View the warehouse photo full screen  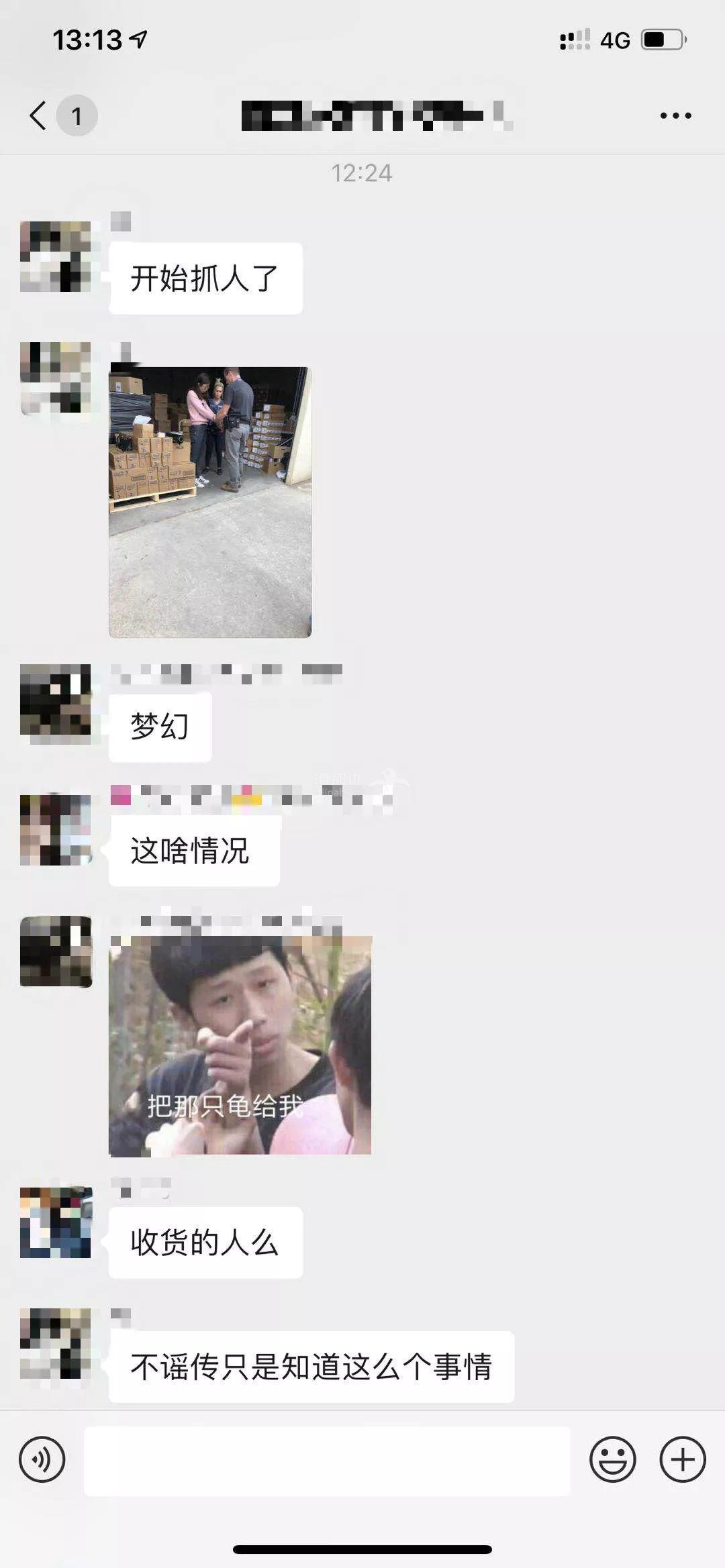[x=210, y=502]
